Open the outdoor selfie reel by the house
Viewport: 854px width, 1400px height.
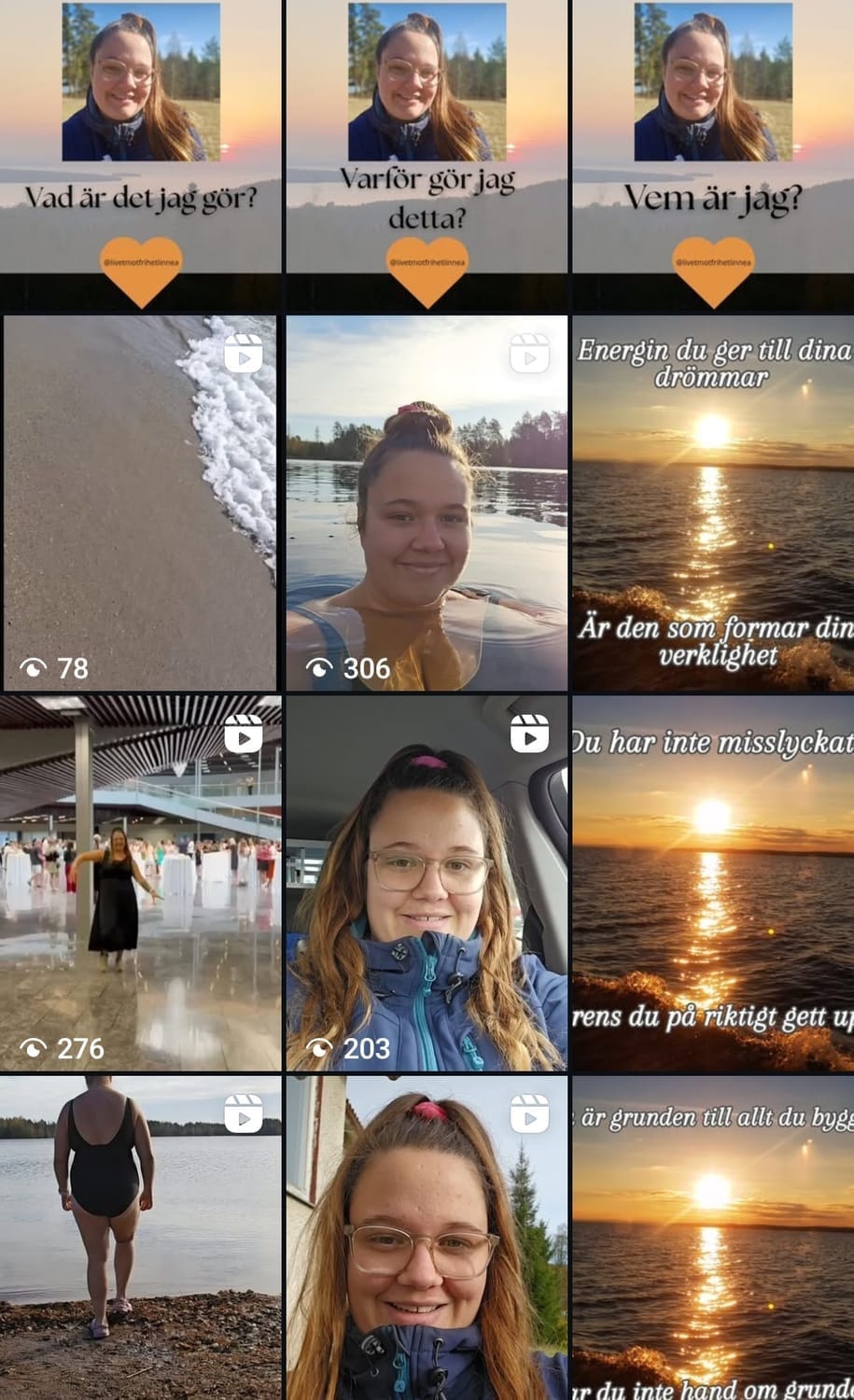pyautogui.click(x=427, y=1237)
